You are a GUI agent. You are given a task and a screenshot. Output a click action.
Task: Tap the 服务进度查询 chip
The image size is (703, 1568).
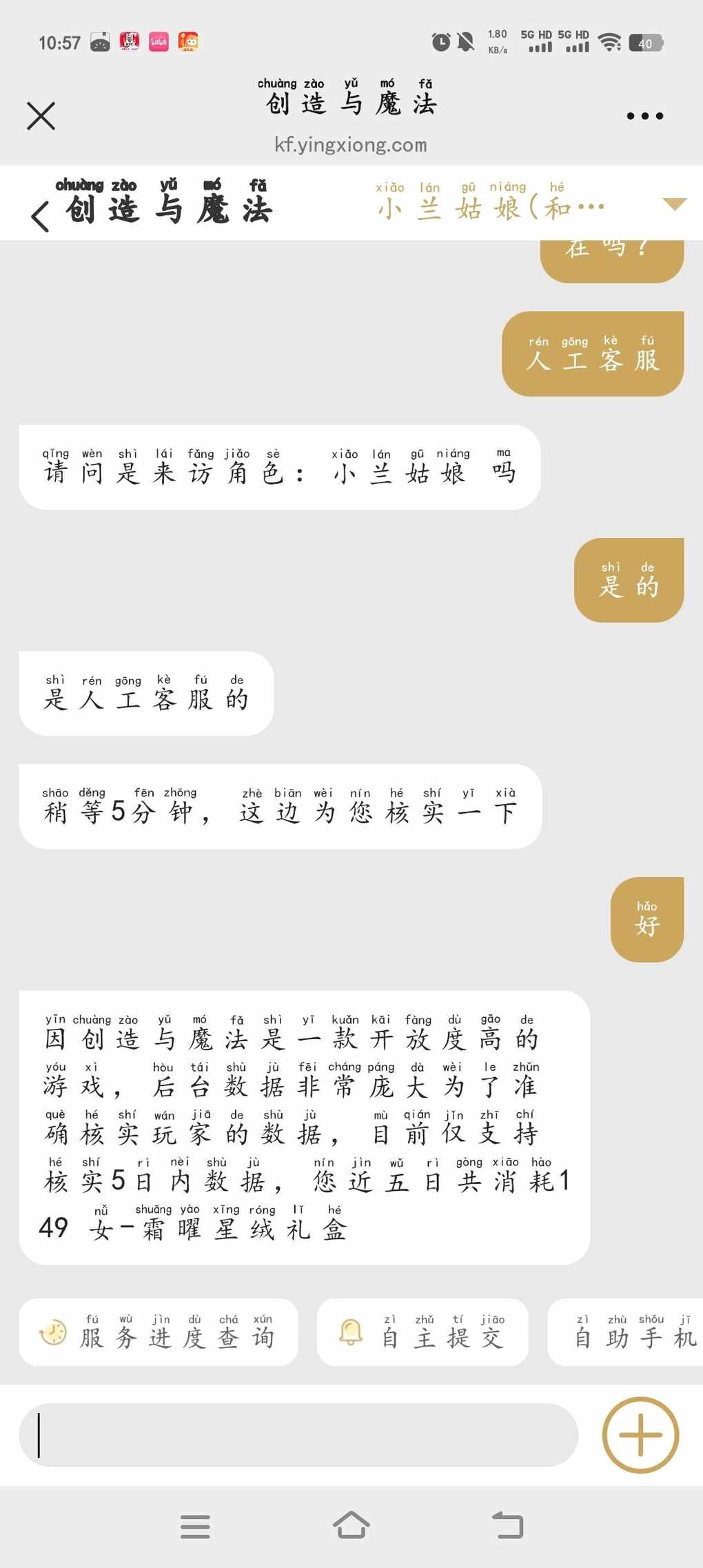[159, 1332]
